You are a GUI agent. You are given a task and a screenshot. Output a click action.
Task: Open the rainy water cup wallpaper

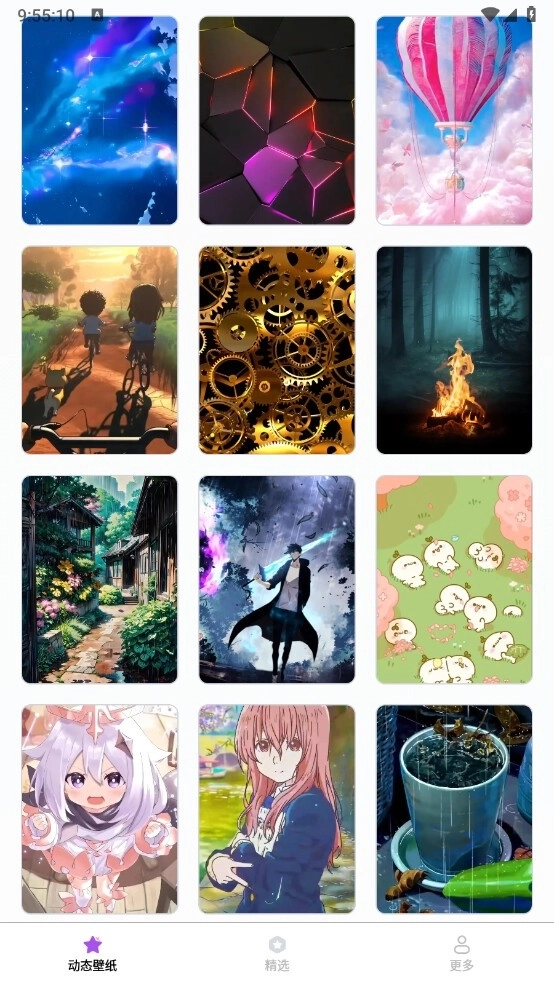(x=454, y=809)
